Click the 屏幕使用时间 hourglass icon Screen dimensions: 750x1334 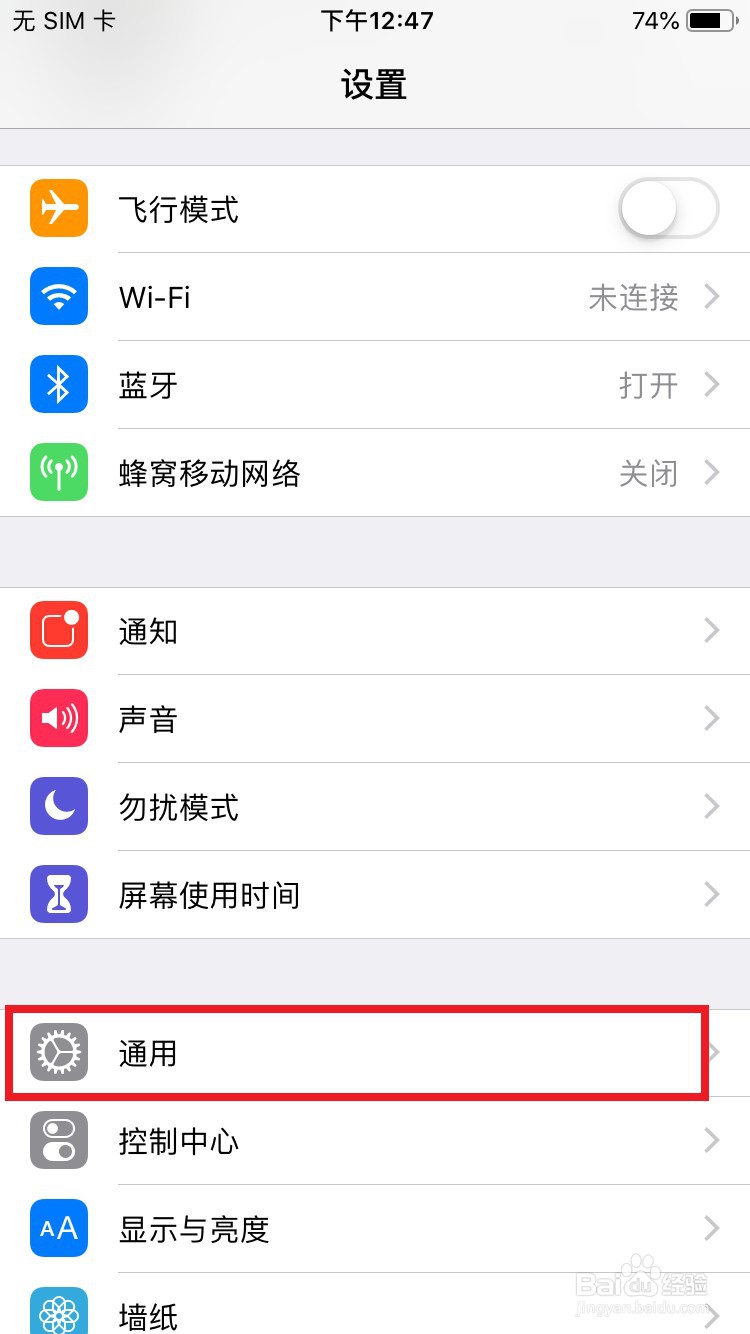click(58, 894)
